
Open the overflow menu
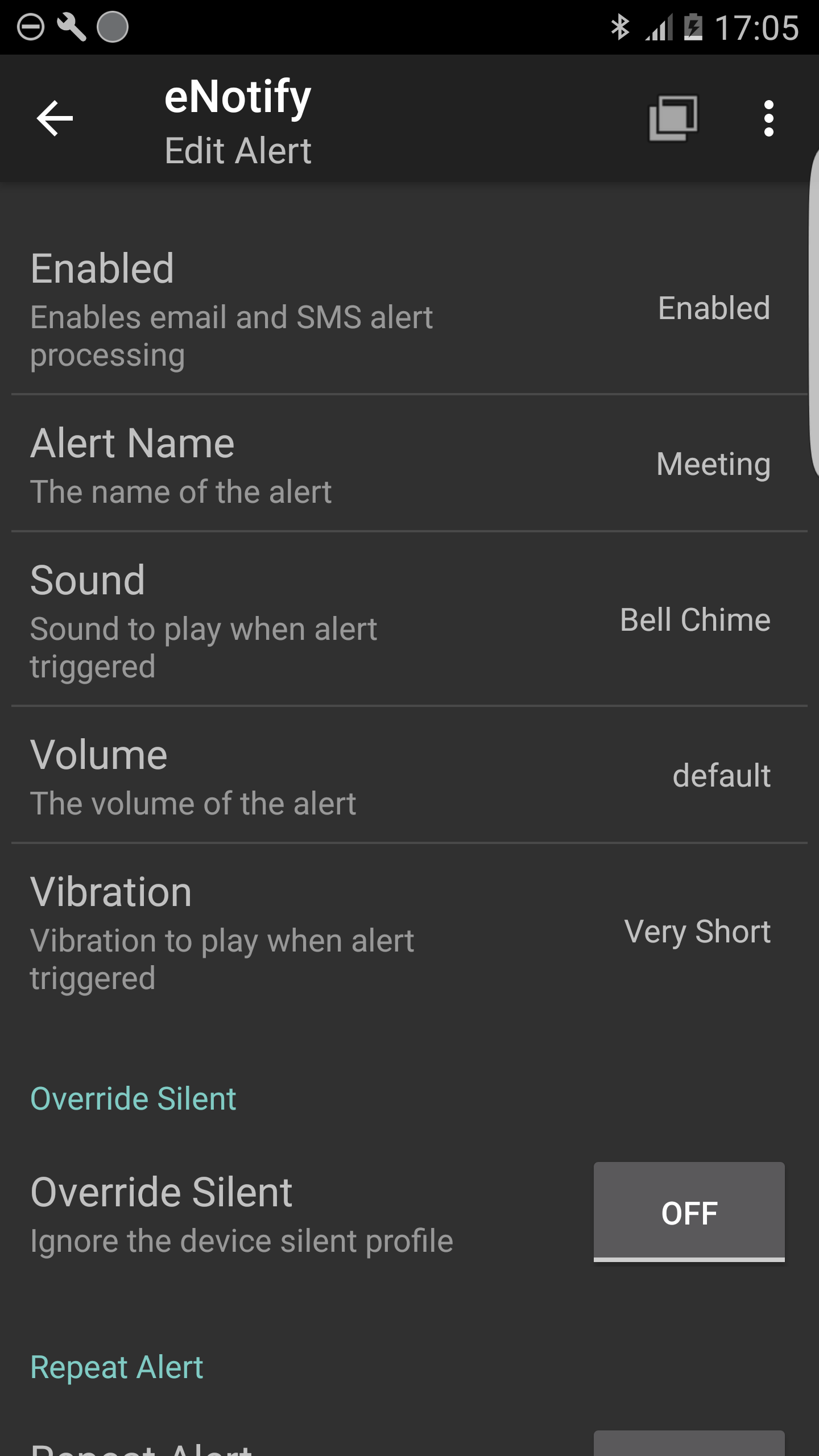(x=769, y=118)
